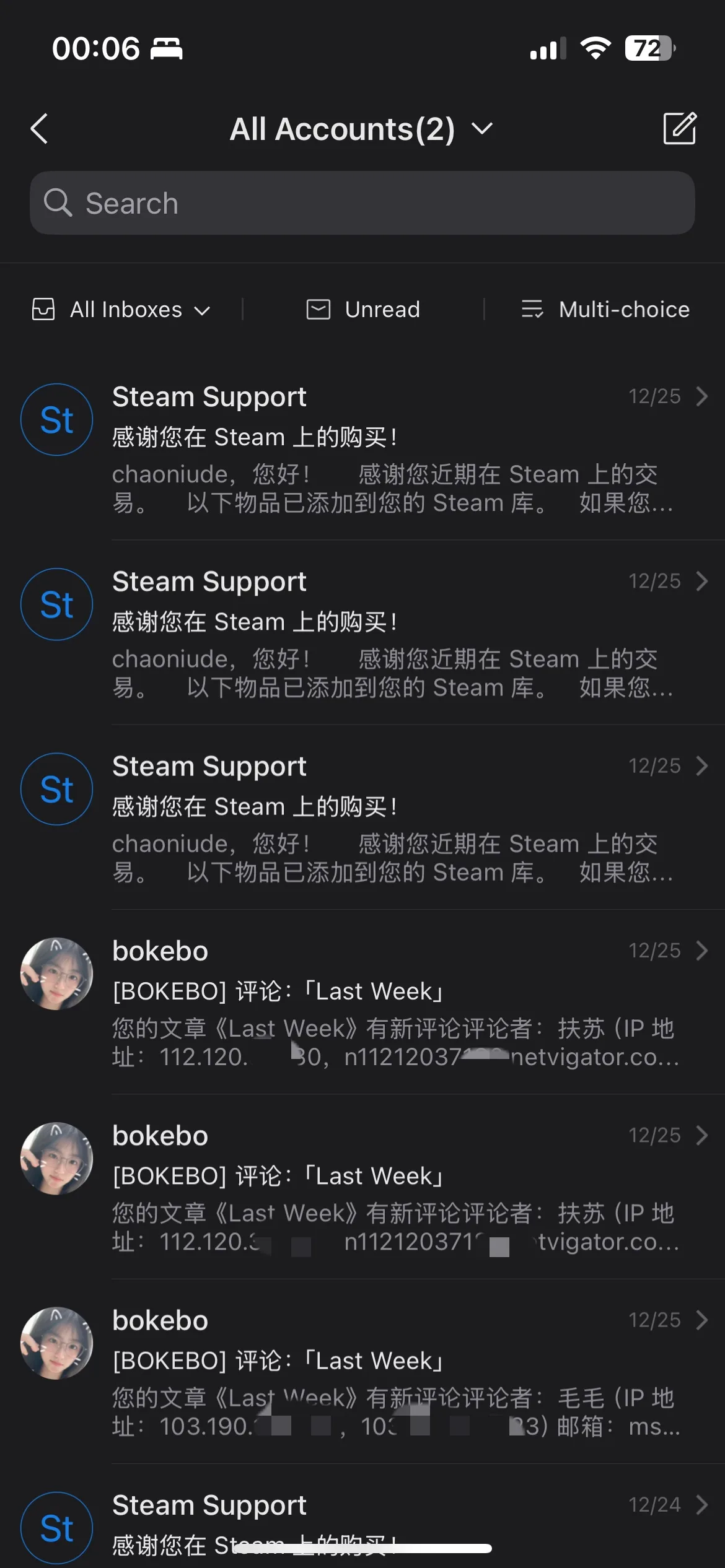Open bokebo email with comment from 毛毛

coord(397,1372)
